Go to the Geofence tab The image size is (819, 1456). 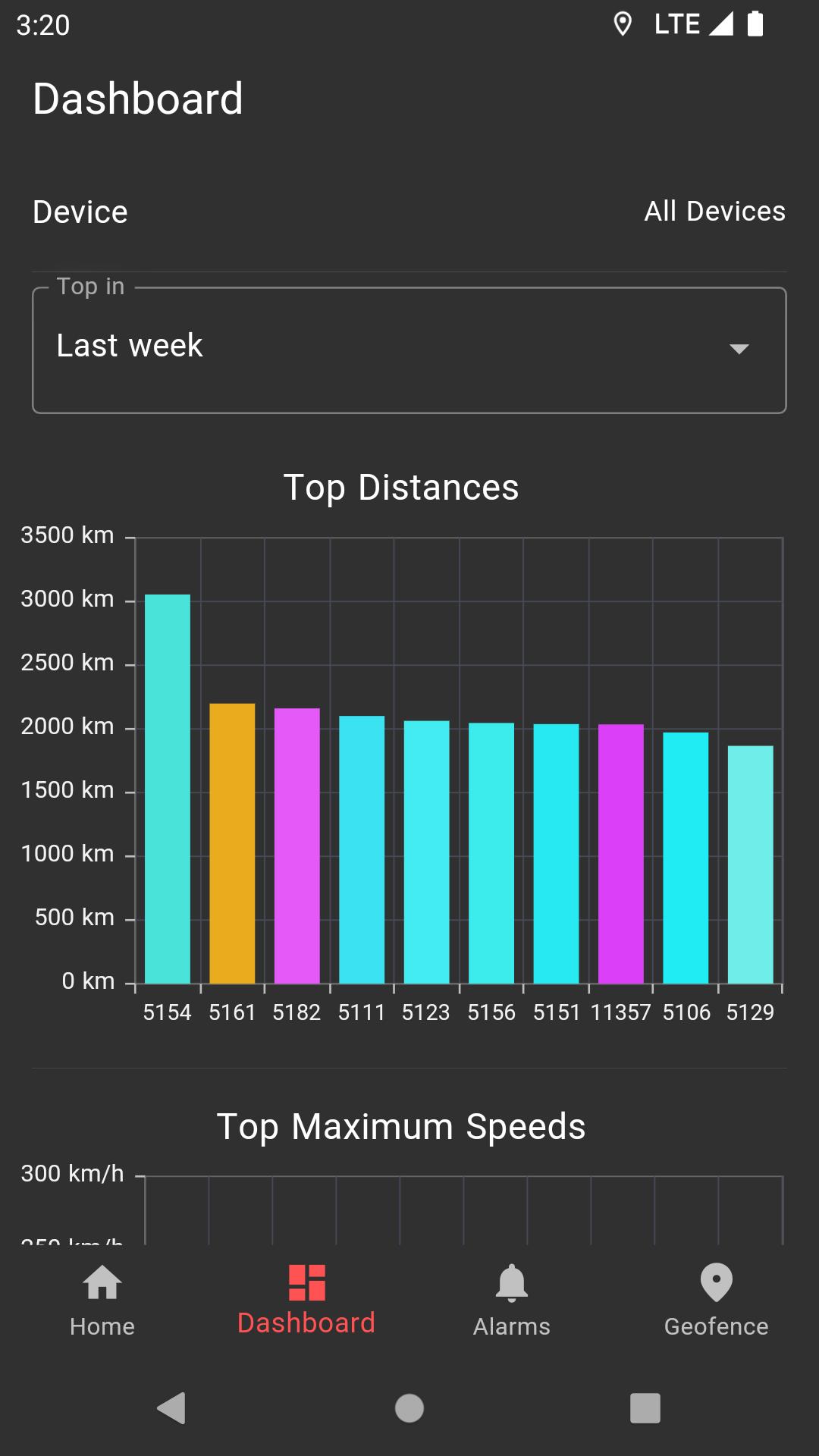pyautogui.click(x=717, y=1301)
